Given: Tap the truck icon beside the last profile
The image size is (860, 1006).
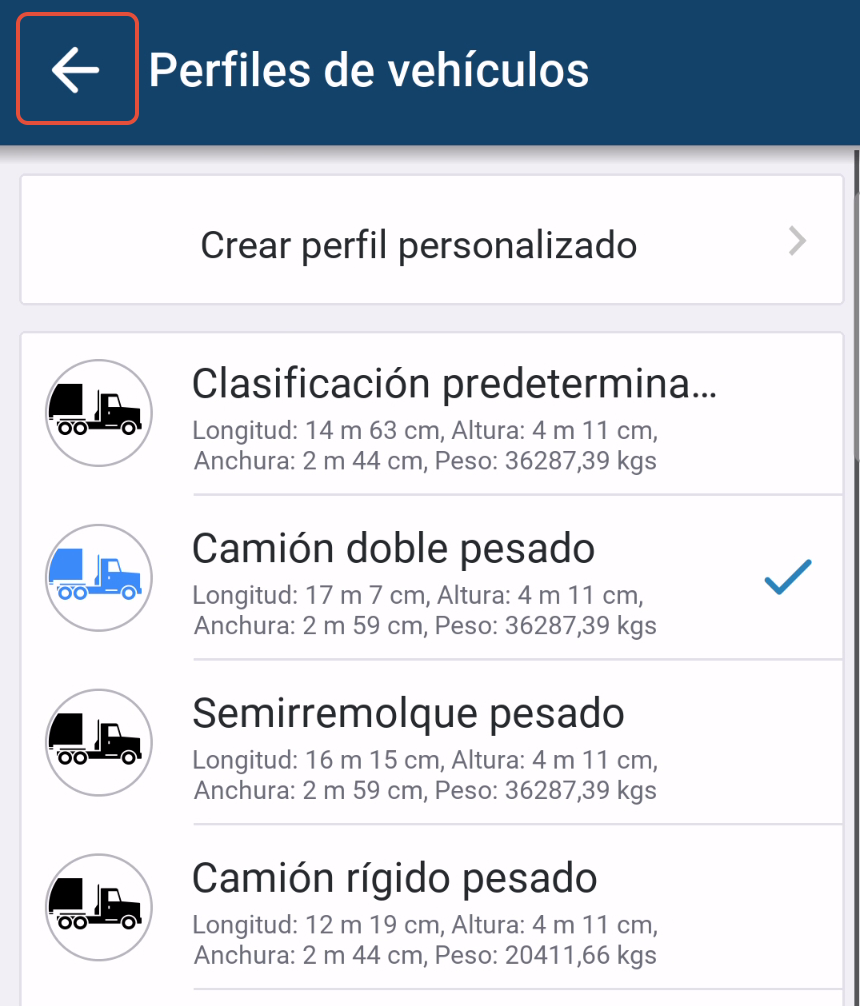Looking at the screenshot, I should click(x=98, y=907).
